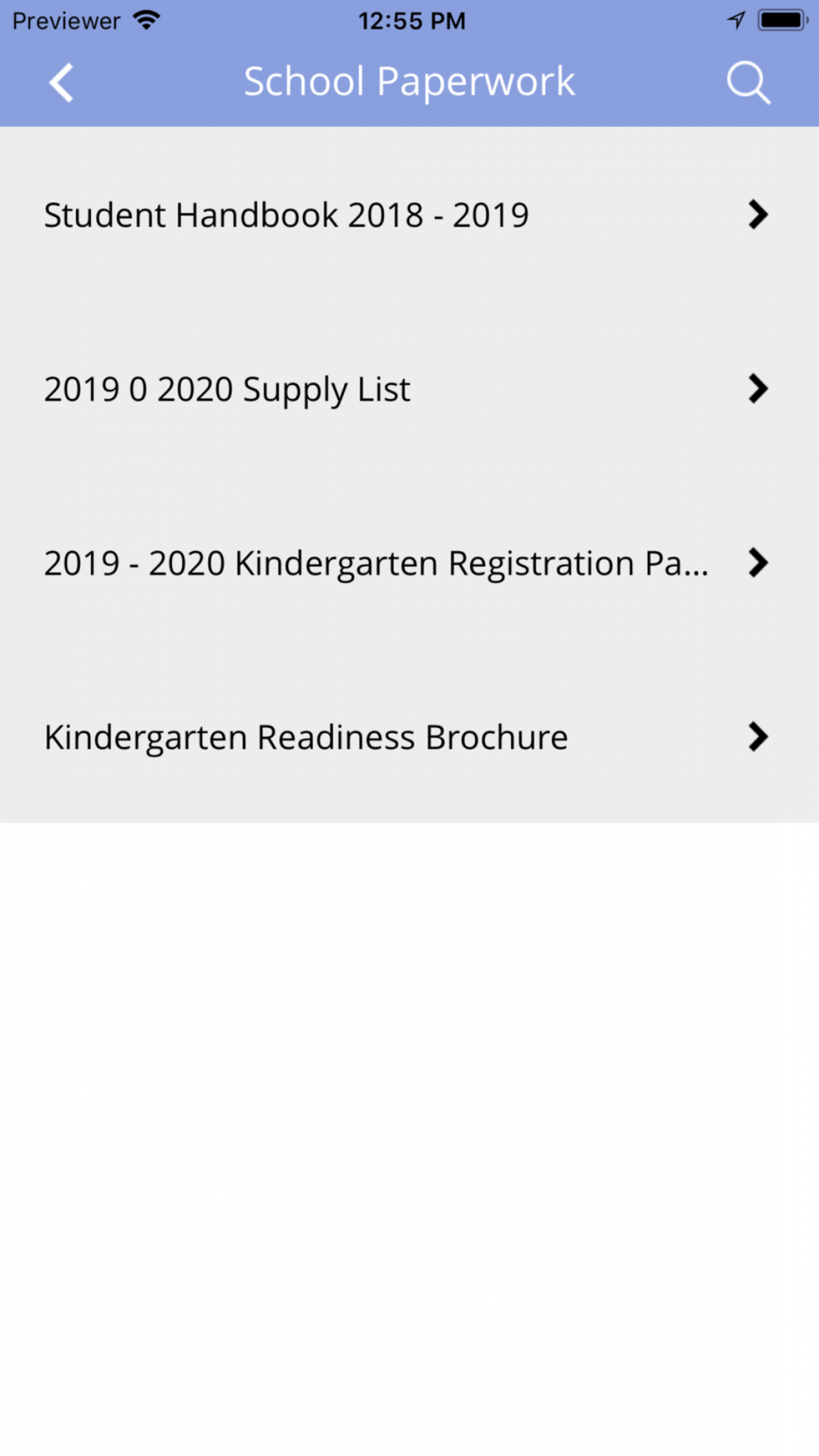Open the Kindergarten Readiness Brochure
The height and width of the screenshot is (1456, 819).
(x=408, y=737)
